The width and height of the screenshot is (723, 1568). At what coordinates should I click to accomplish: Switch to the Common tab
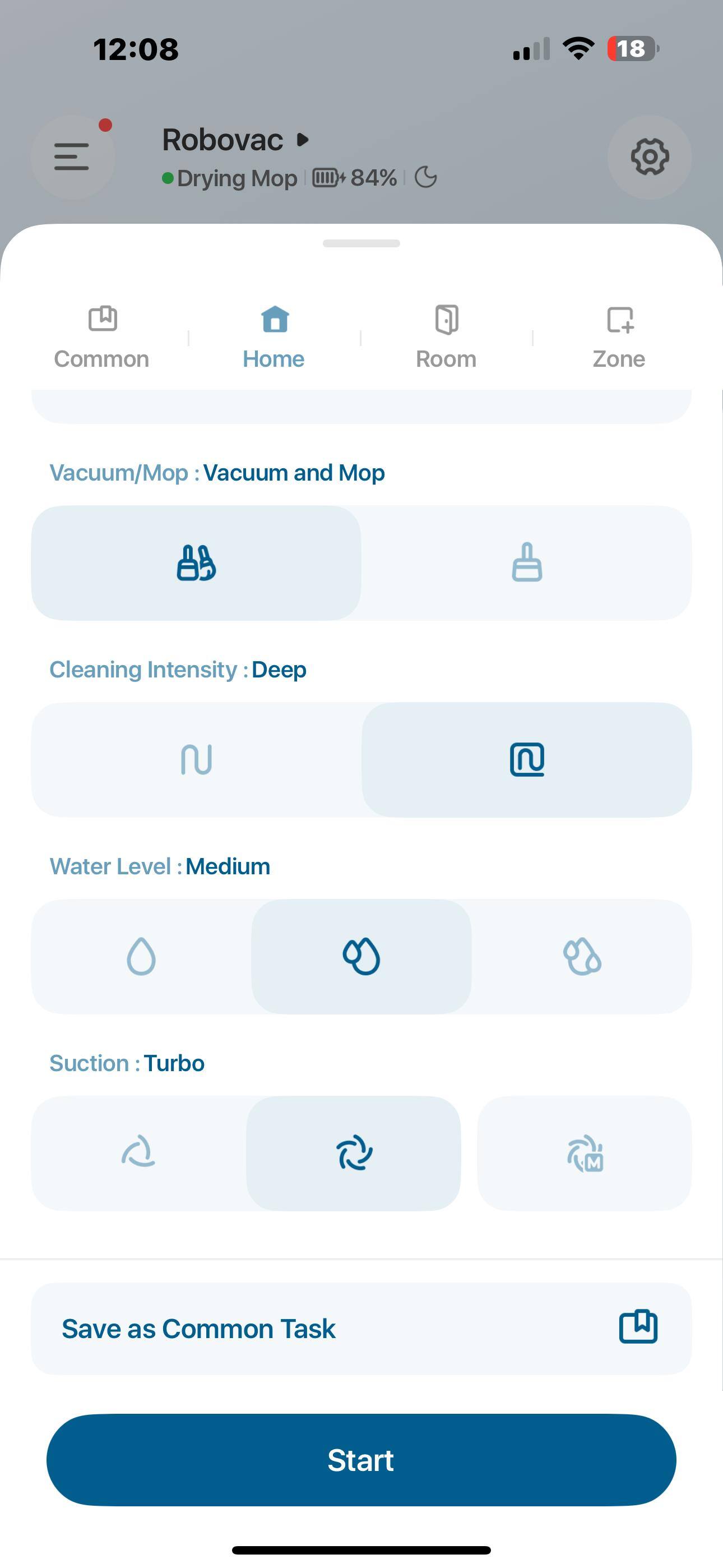point(101,337)
